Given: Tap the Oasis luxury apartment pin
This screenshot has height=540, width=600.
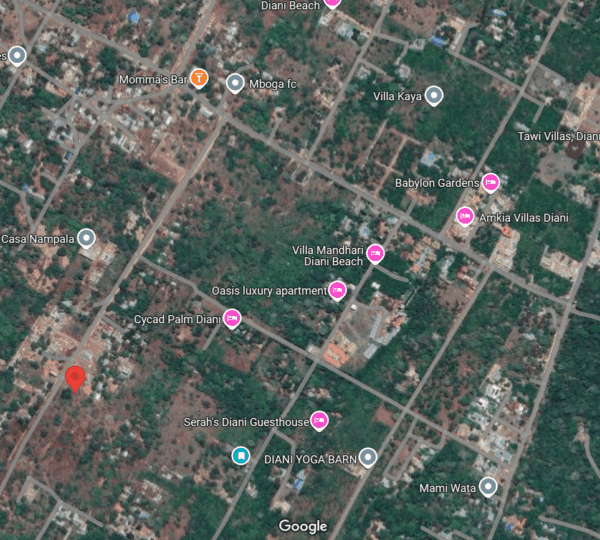Looking at the screenshot, I should point(338,291).
